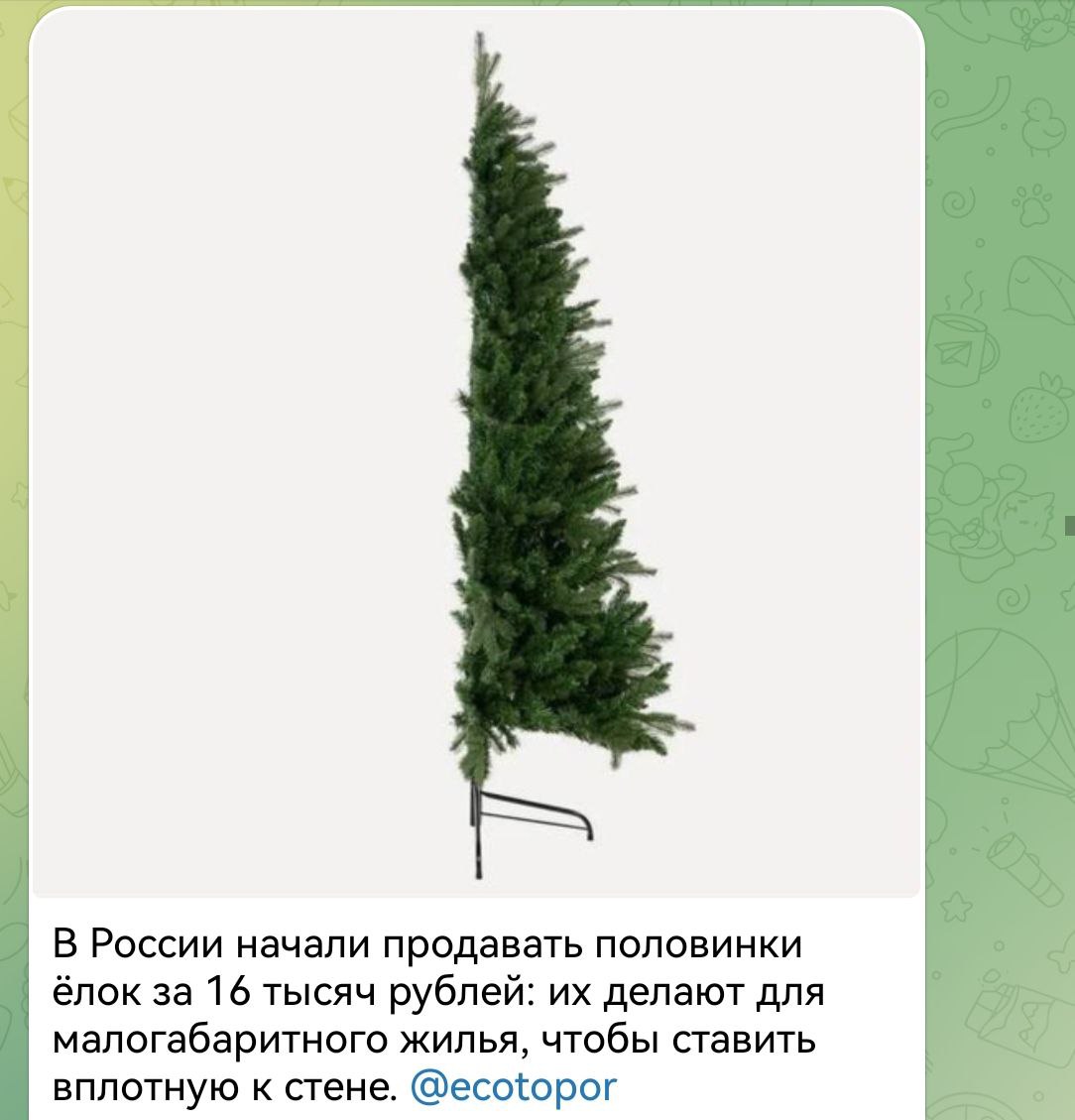Open the @ecotopor channel link

coord(513,1086)
